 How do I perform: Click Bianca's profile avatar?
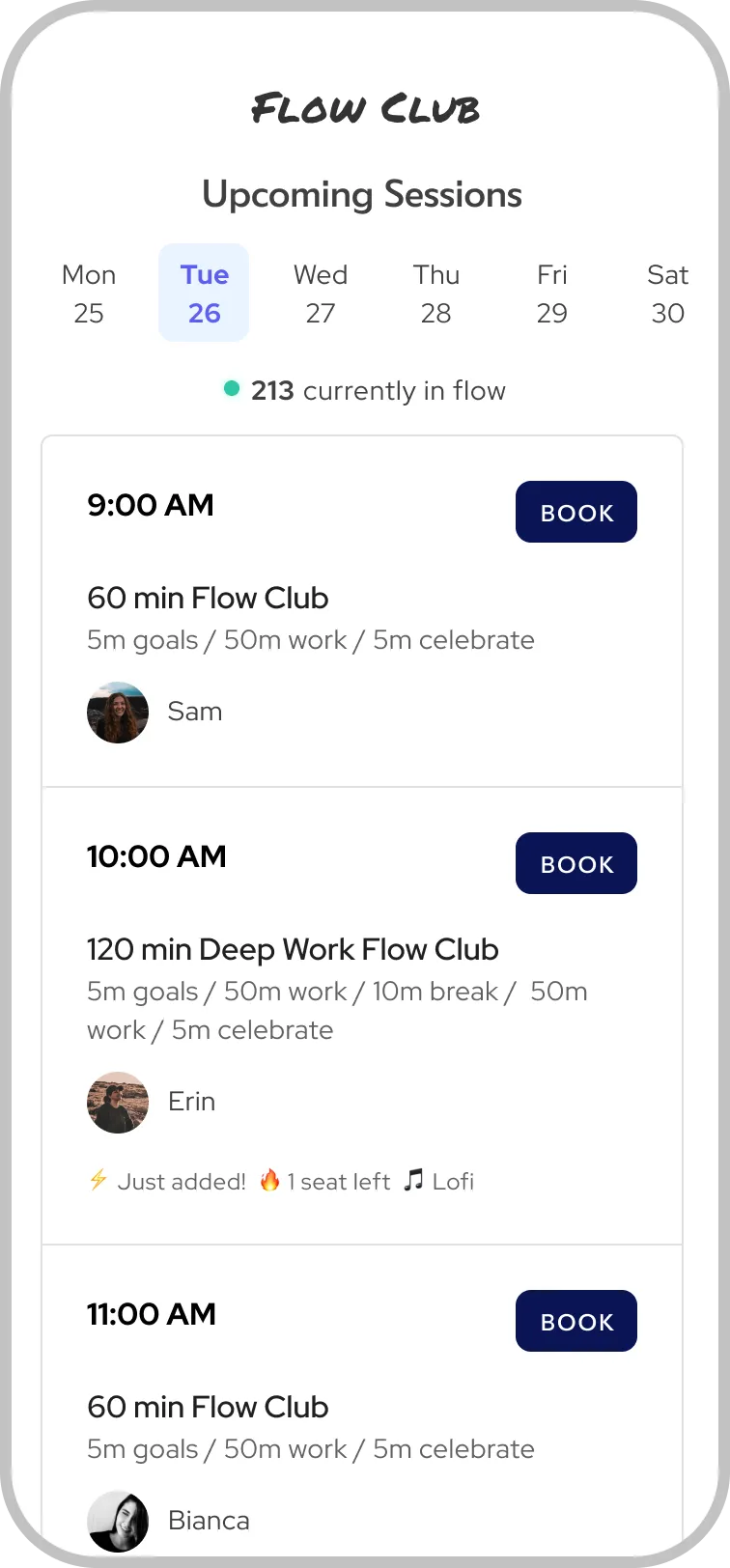click(118, 1521)
